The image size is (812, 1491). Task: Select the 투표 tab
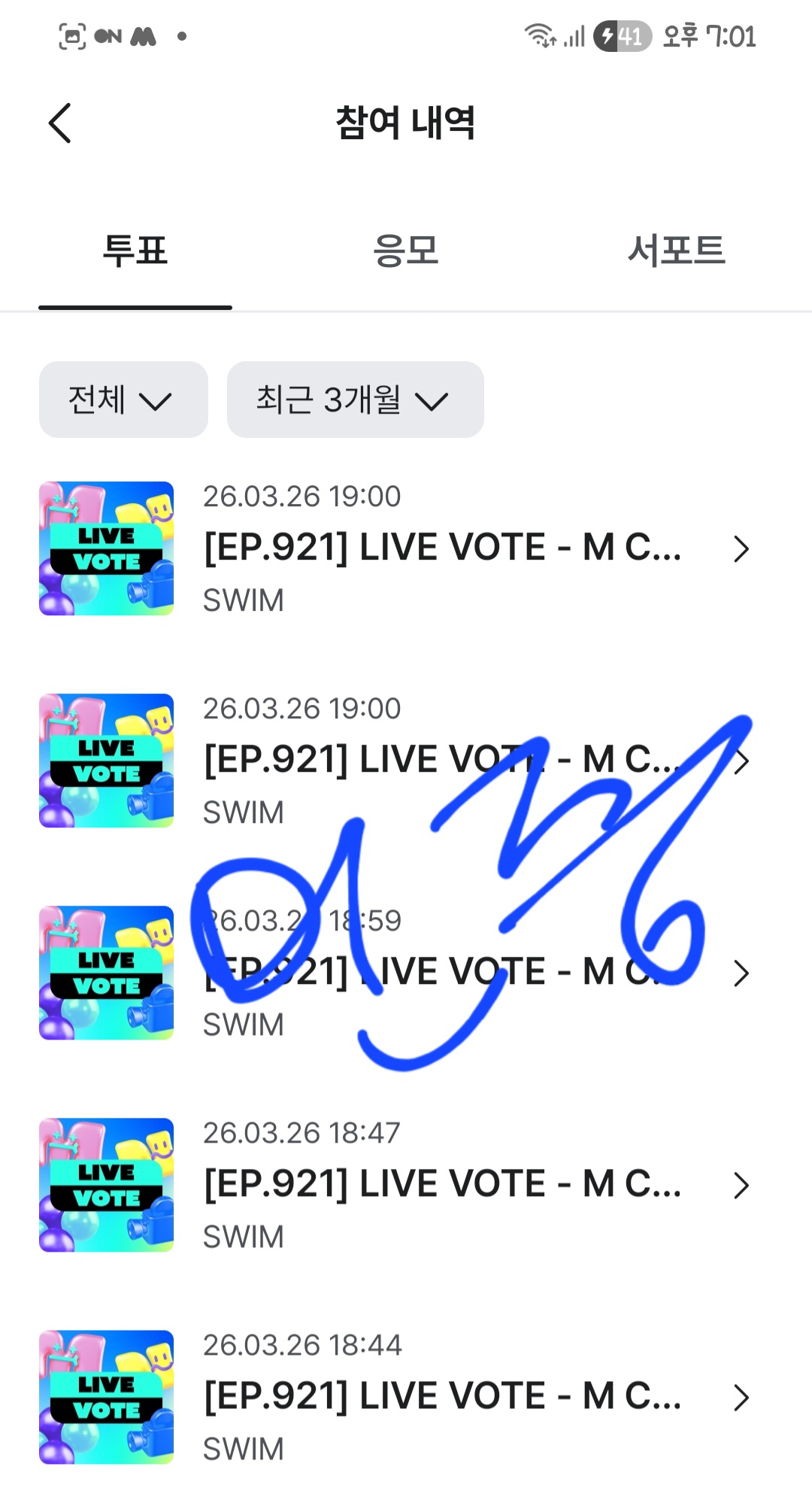[135, 251]
